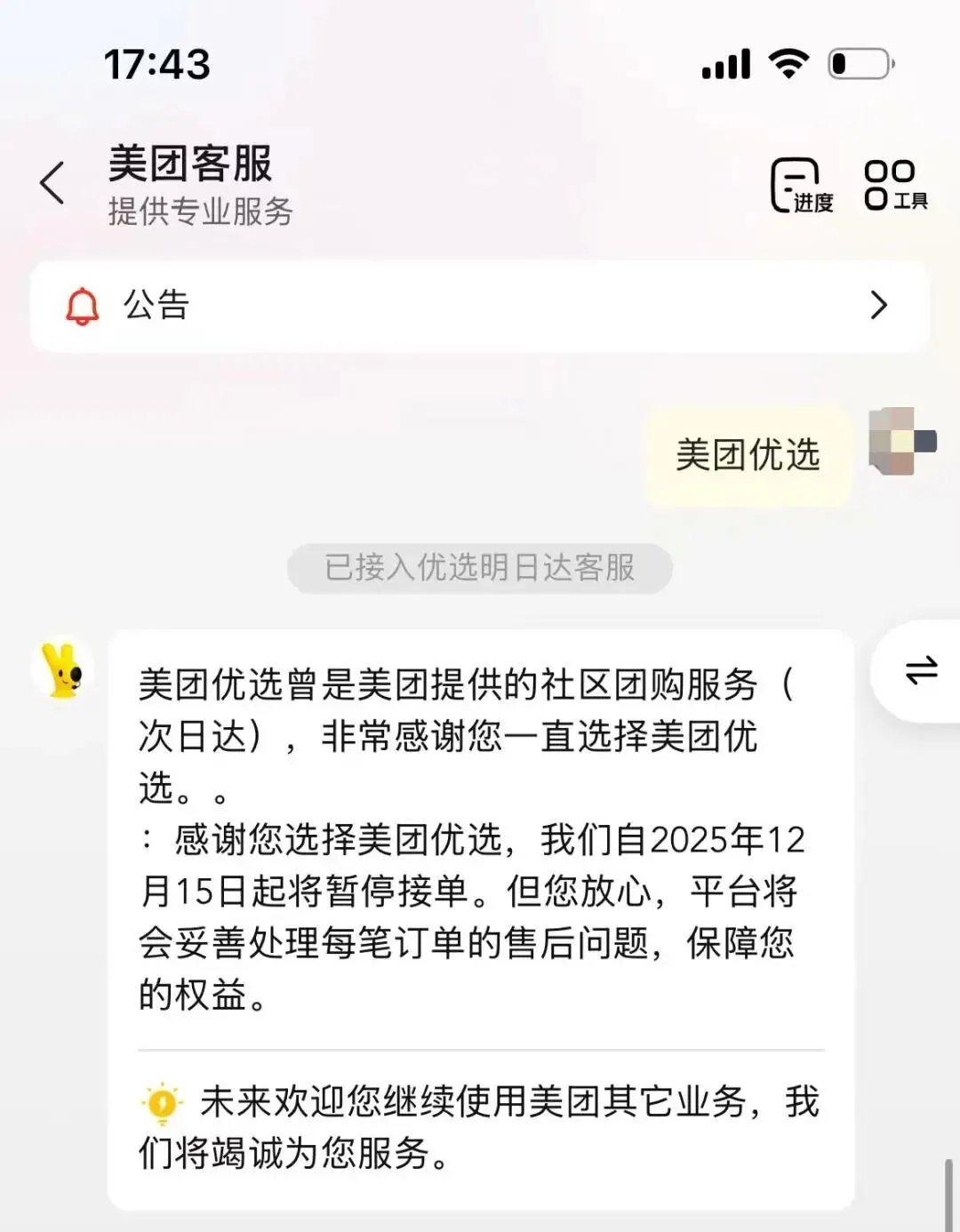Click the red bell icon on the announcement banner
This screenshot has height=1232, width=960.
pos(81,306)
